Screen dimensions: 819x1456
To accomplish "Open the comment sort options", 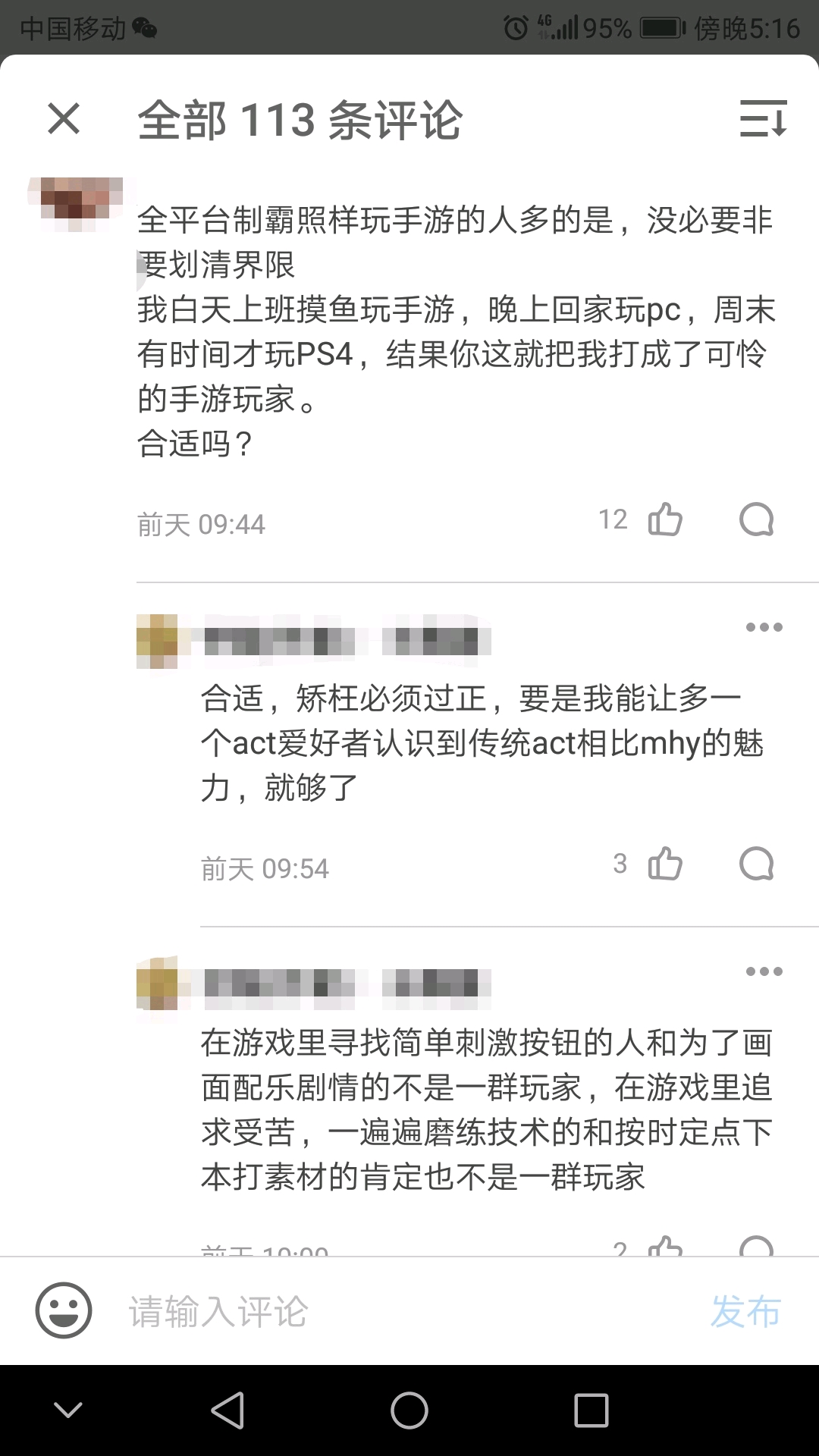I will pos(763,119).
